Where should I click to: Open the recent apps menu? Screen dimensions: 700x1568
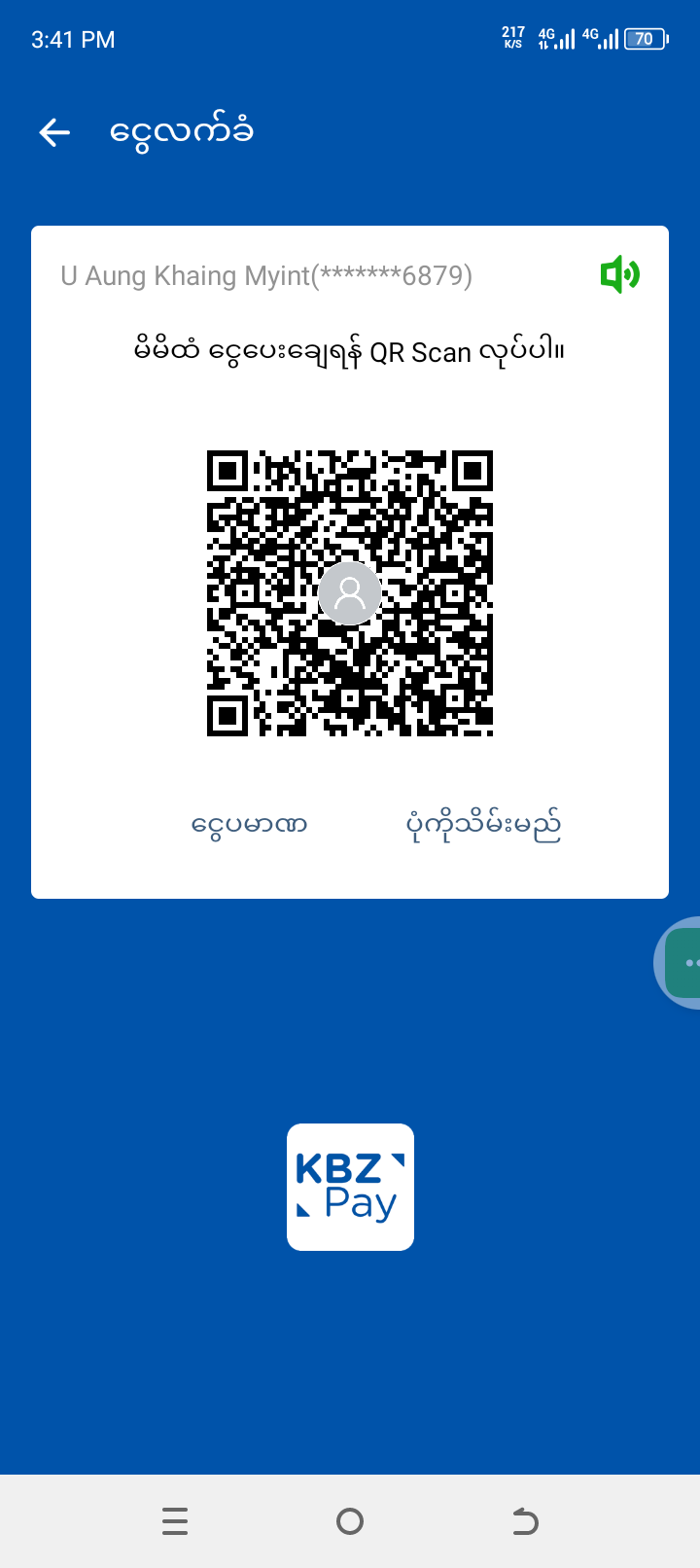175,1521
